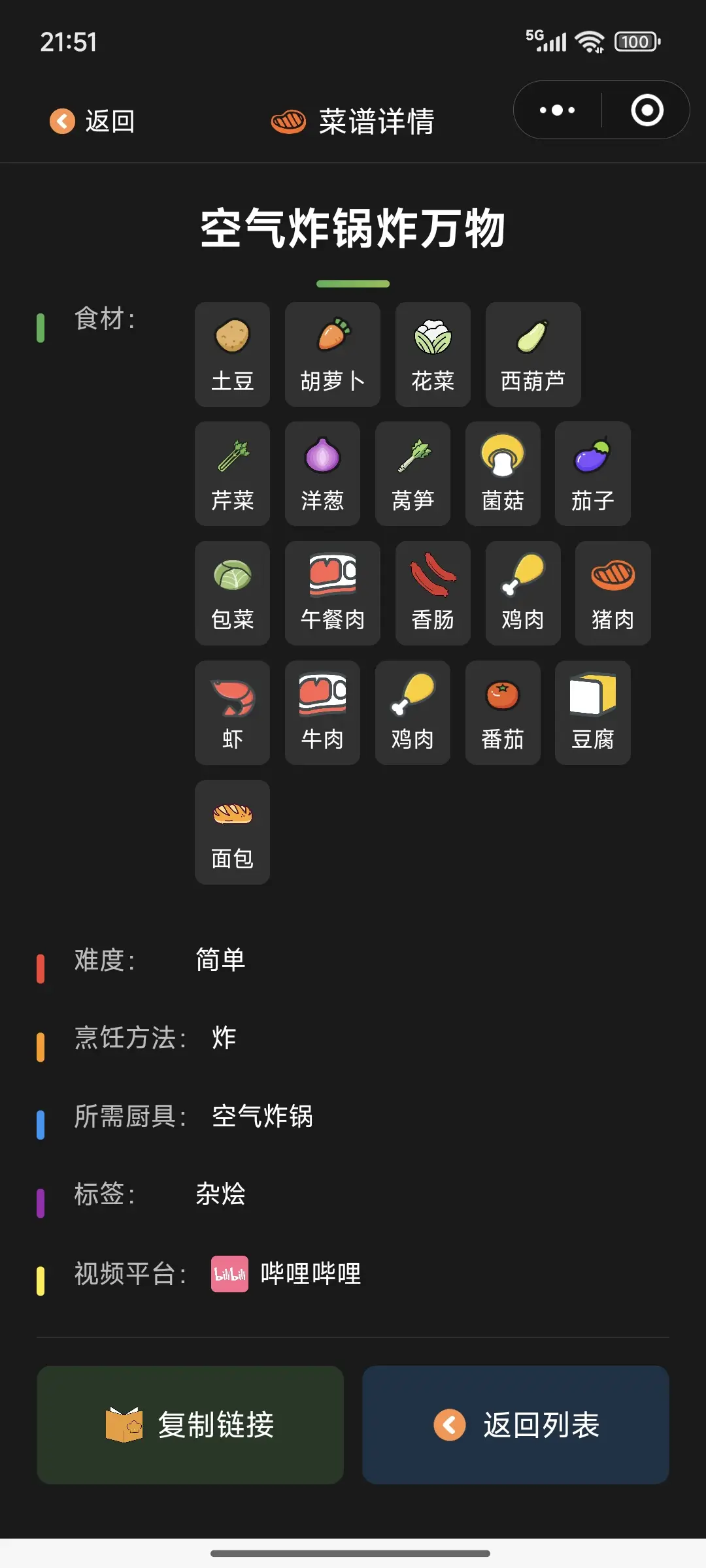Open the mini program overflow menu
This screenshot has height=1568, width=706.
[557, 110]
